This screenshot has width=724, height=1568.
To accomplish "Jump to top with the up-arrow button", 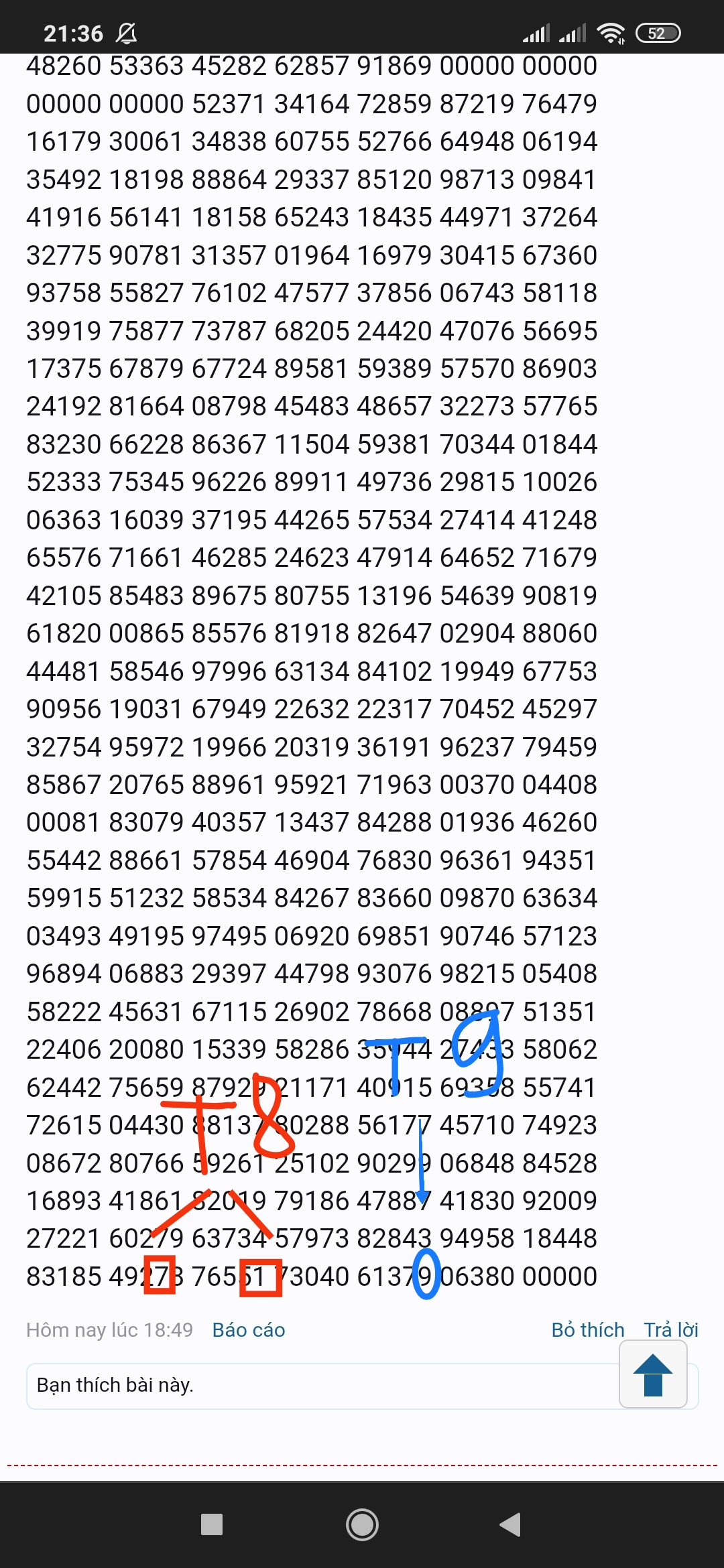I will tap(653, 1374).
